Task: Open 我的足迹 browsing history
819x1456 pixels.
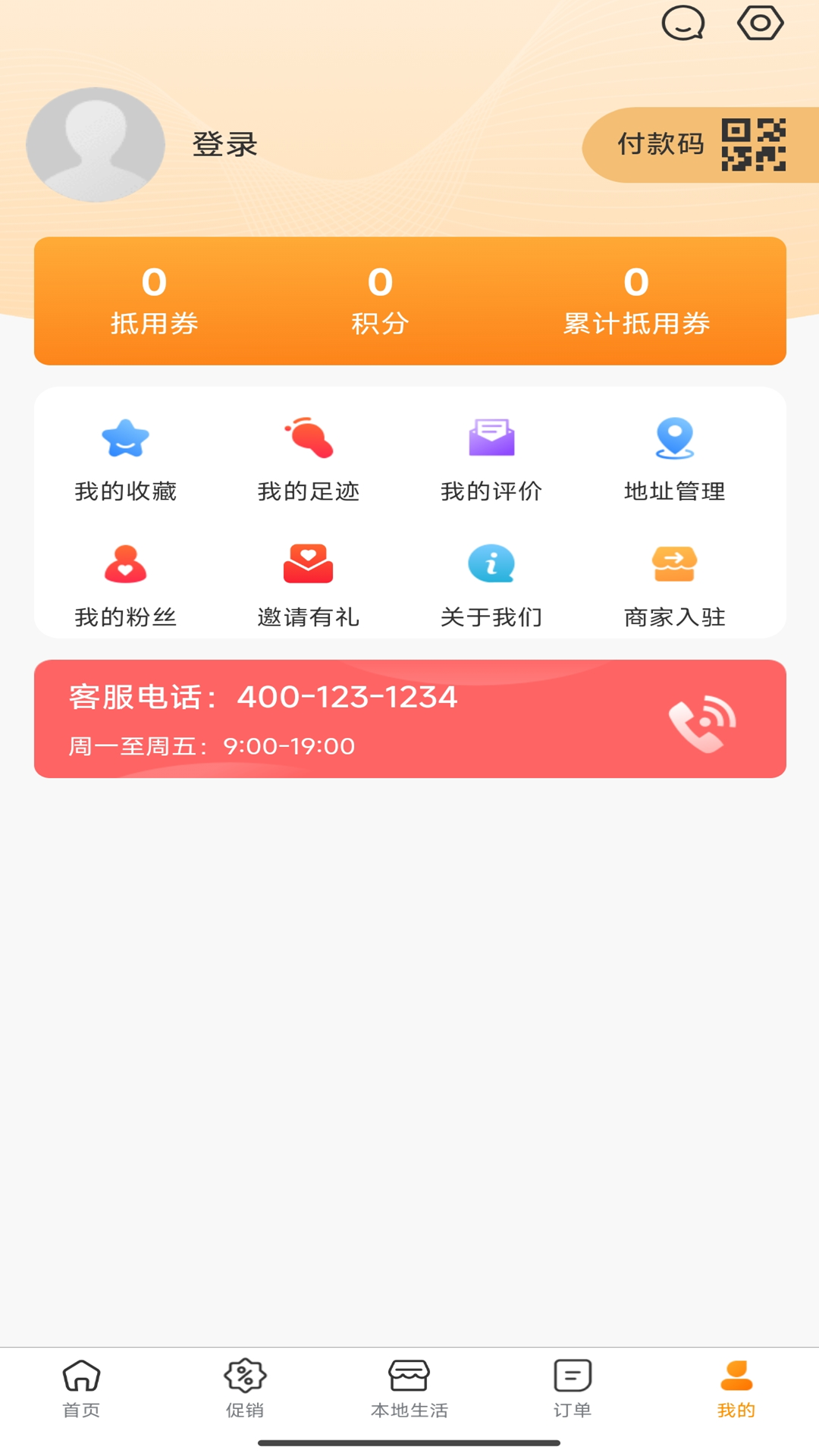Action: coord(309,461)
